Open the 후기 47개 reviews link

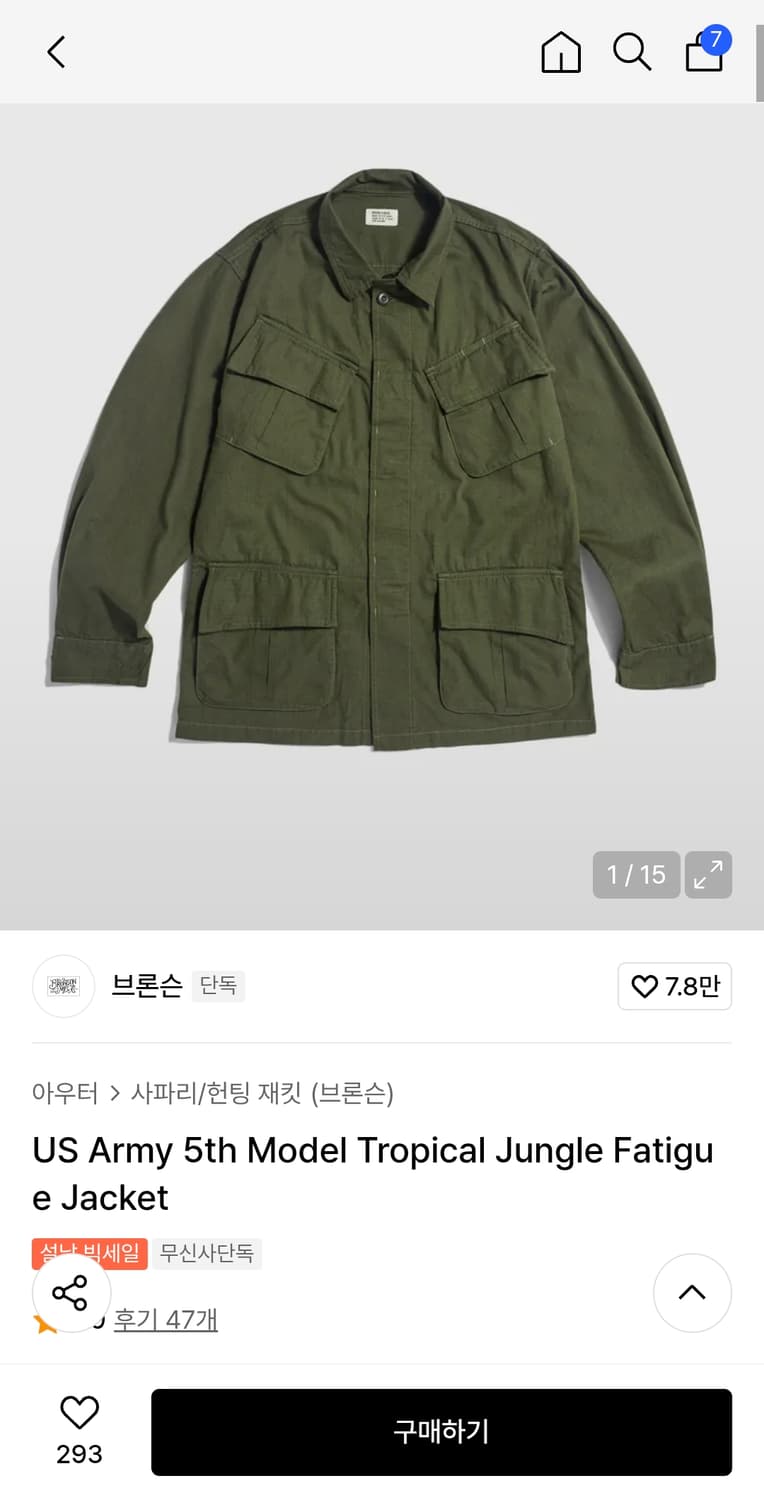(166, 1320)
